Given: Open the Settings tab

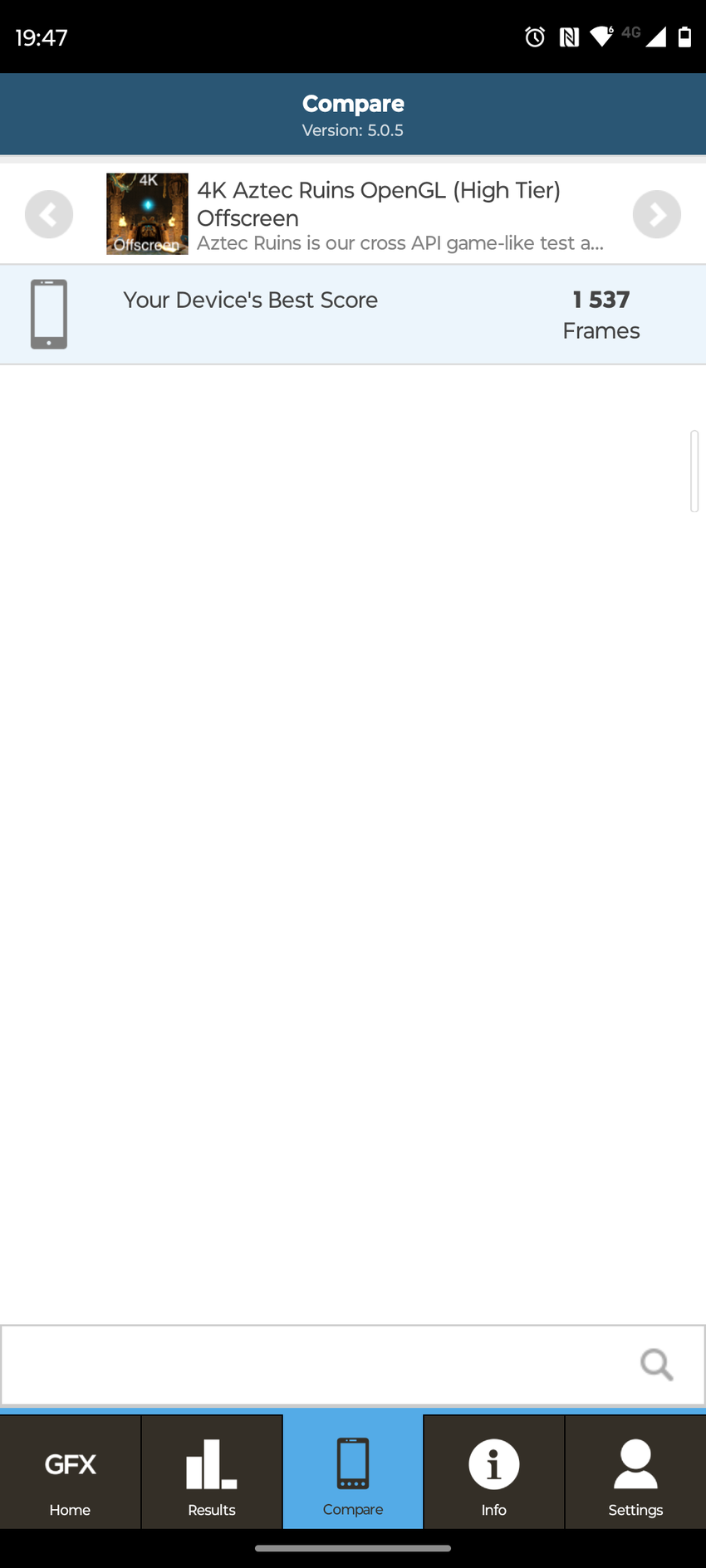Looking at the screenshot, I should point(635,1473).
